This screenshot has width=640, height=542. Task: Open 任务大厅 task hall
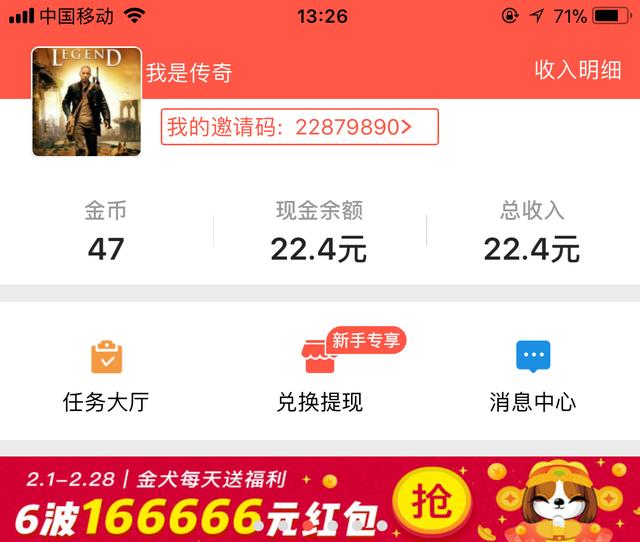click(x=106, y=376)
